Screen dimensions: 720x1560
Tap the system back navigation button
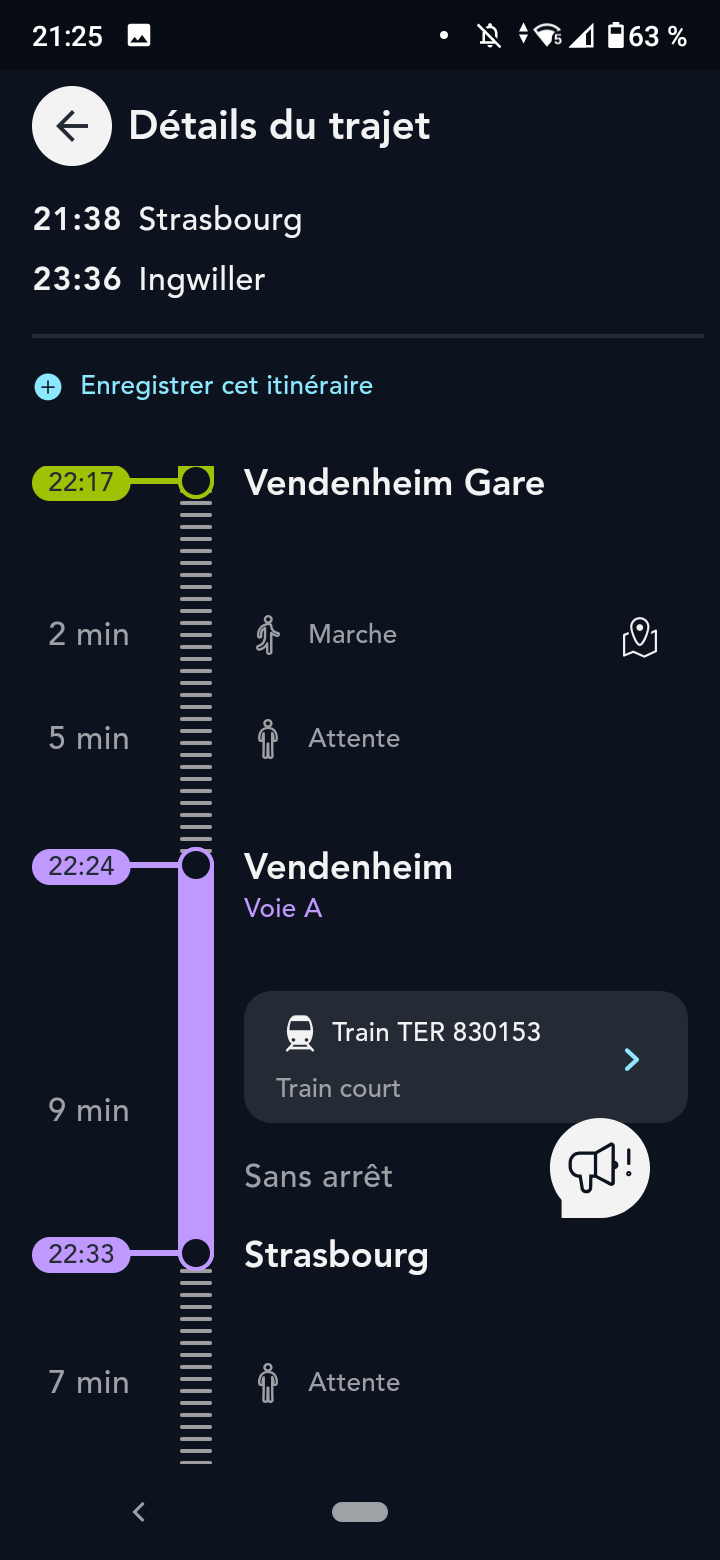pos(139,1512)
